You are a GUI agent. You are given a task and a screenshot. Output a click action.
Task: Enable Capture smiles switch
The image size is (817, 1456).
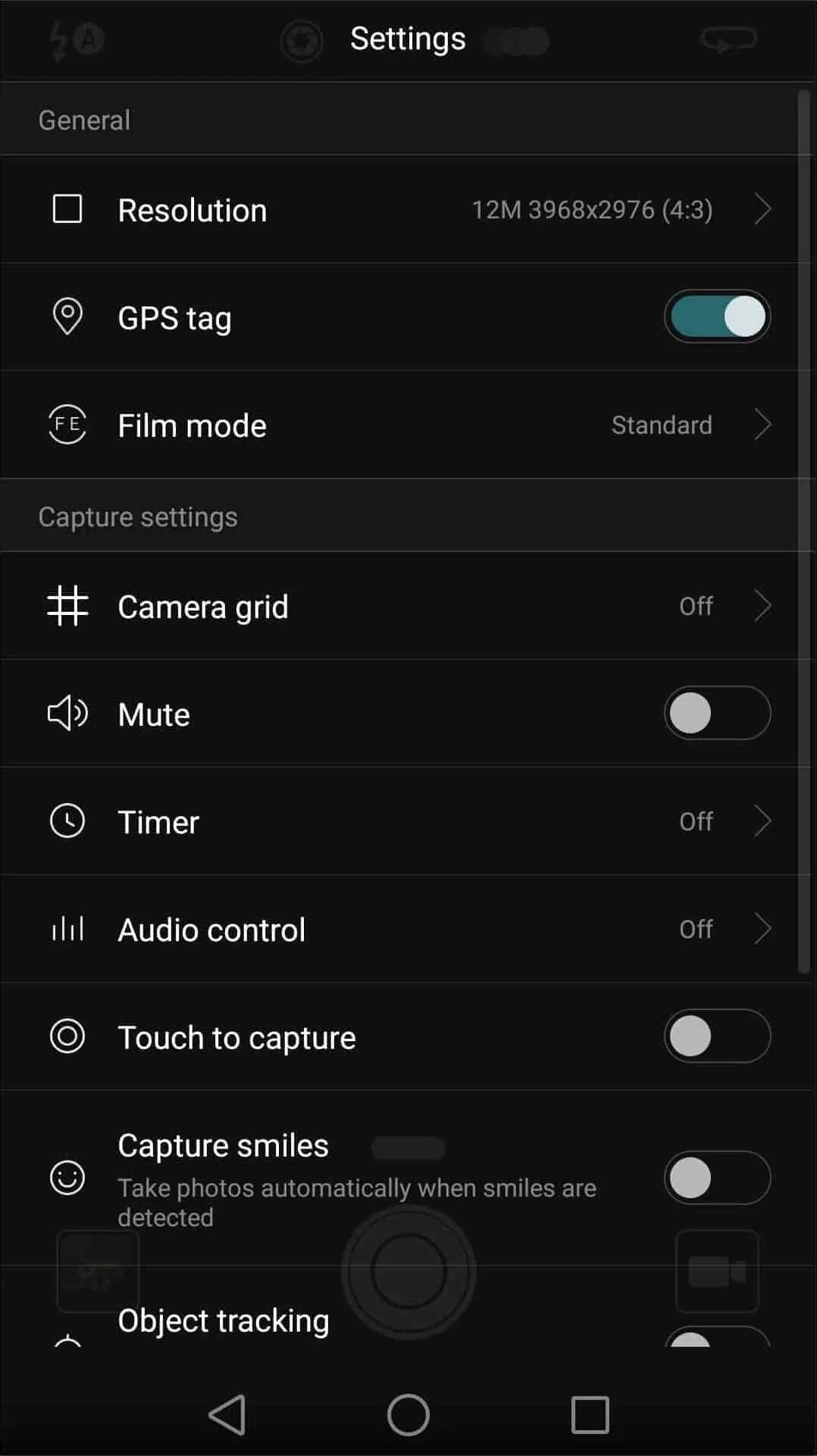717,1178
